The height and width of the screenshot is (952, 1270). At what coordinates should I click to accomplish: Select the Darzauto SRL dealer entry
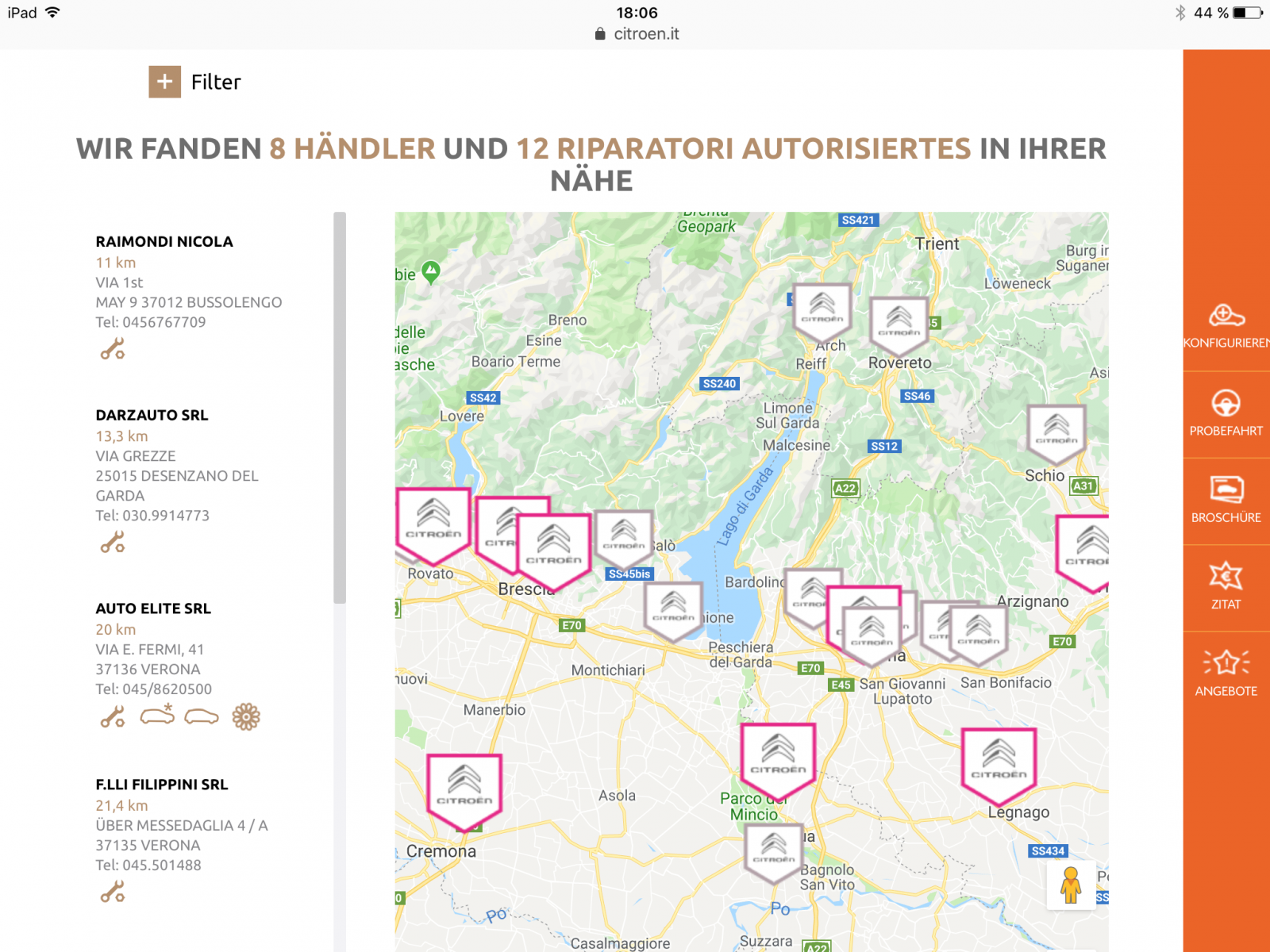[x=152, y=415]
